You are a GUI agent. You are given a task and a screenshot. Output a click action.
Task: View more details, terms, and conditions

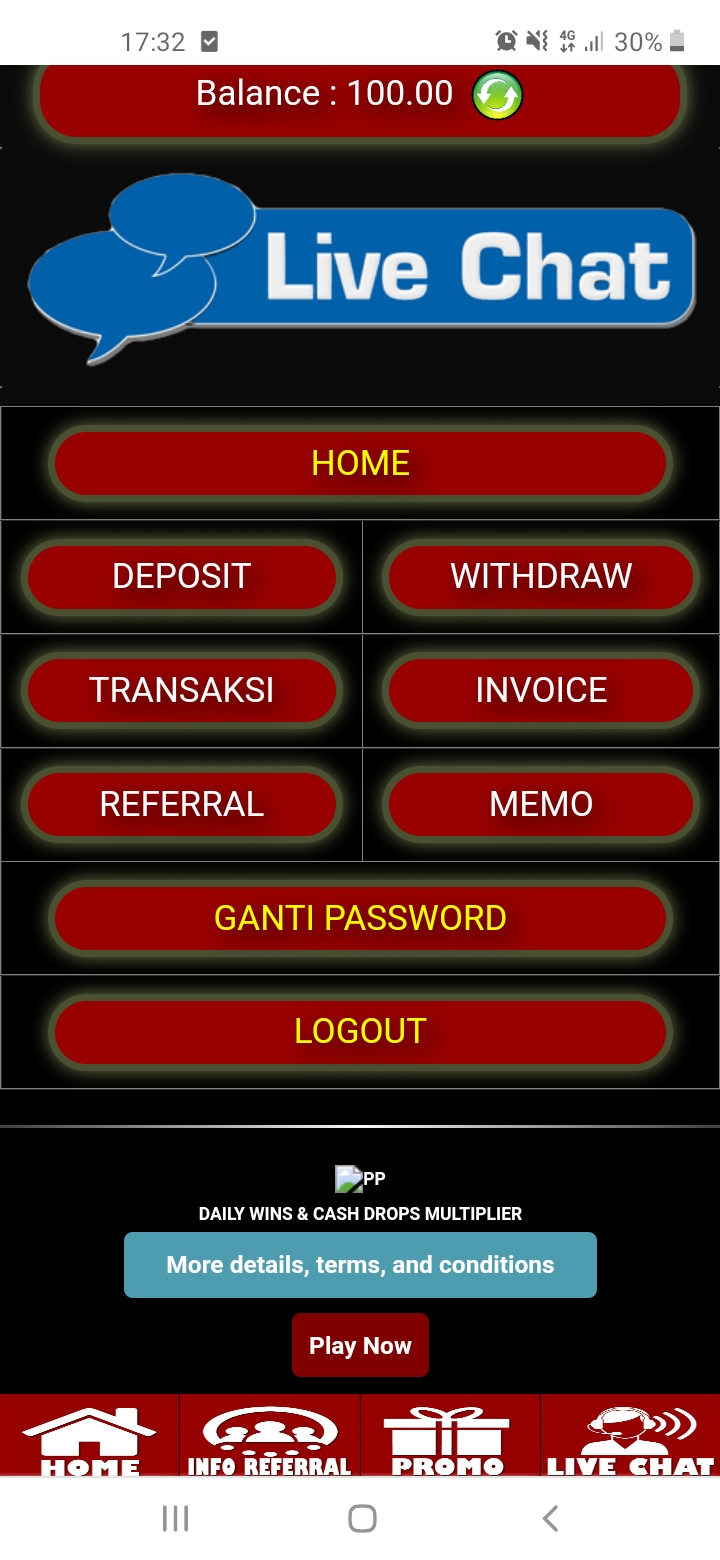[x=360, y=1265]
